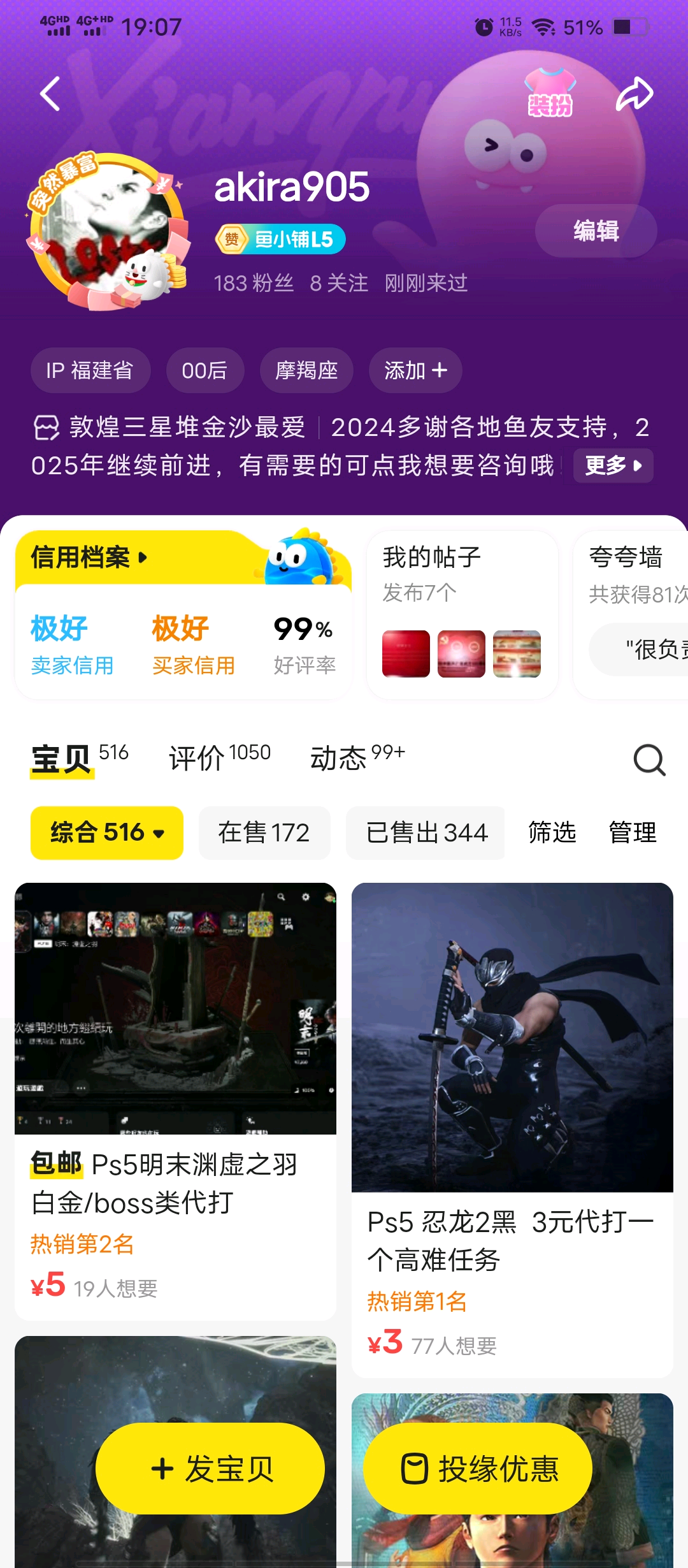Open the 筛选 filter options
The height and width of the screenshot is (1568, 688).
tap(552, 832)
